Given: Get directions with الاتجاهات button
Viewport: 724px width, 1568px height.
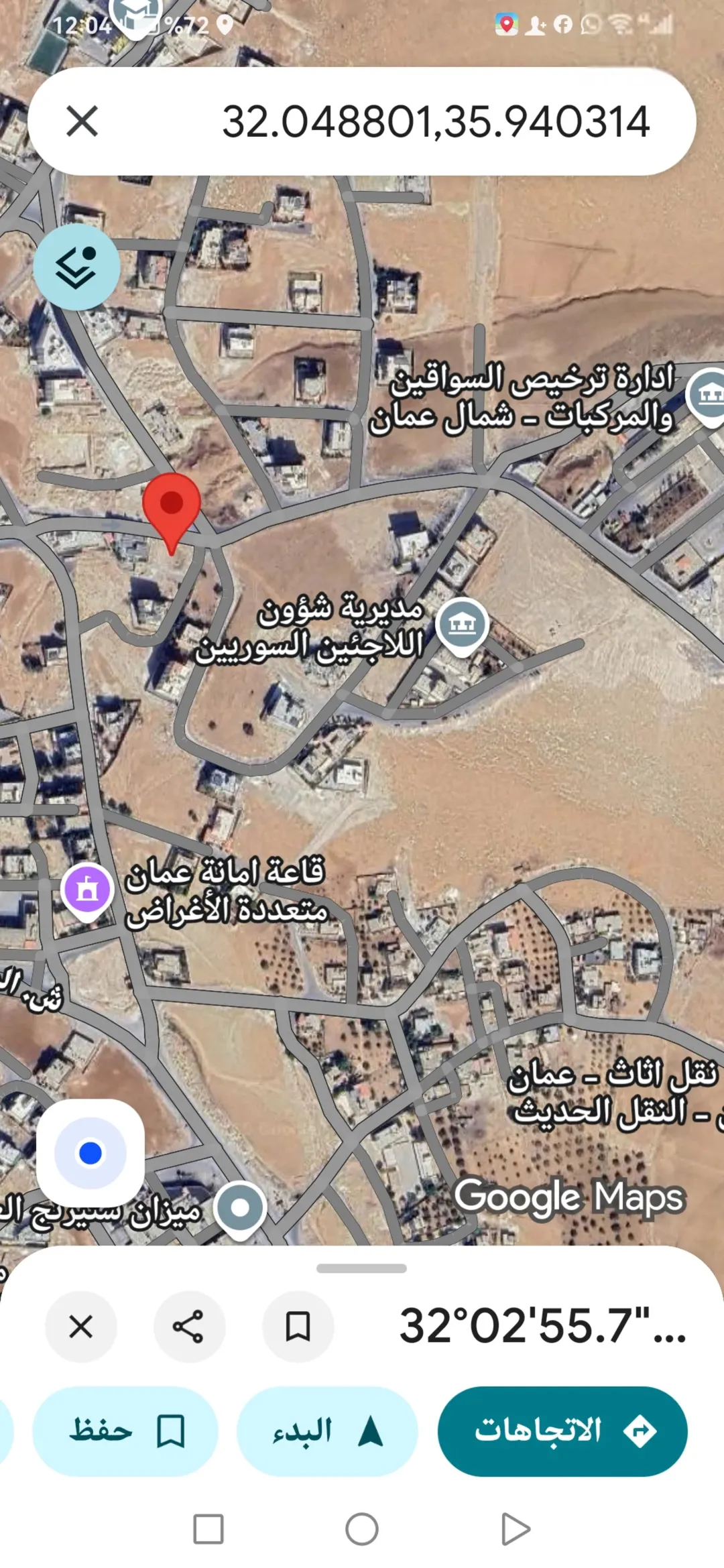Looking at the screenshot, I should pyautogui.click(x=562, y=1431).
